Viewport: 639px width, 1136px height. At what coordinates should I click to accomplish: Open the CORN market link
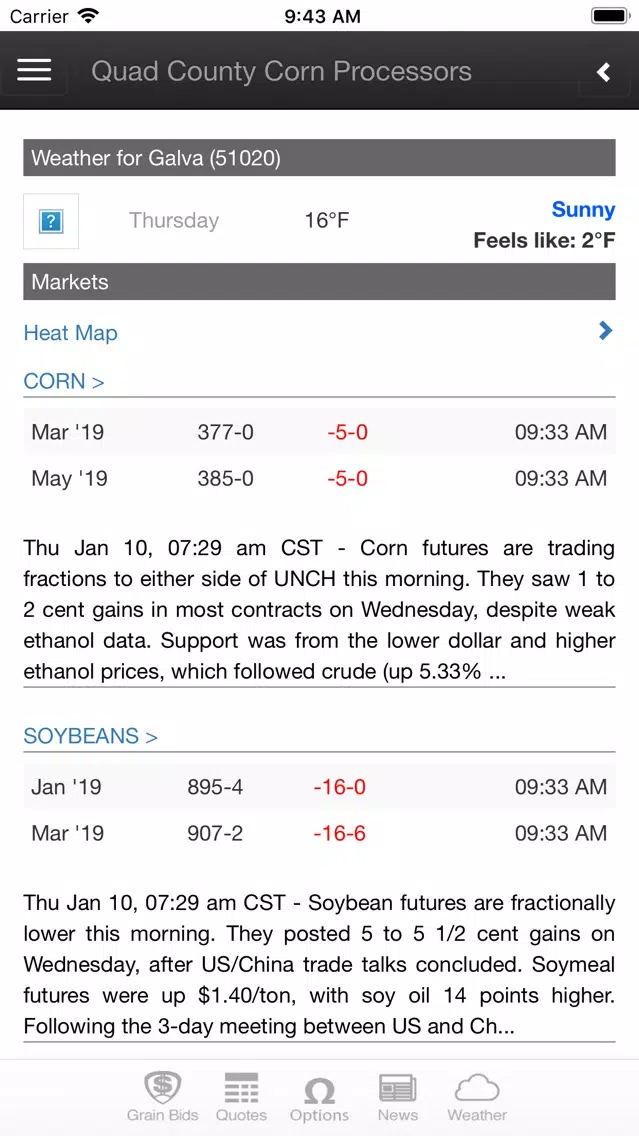(x=64, y=381)
